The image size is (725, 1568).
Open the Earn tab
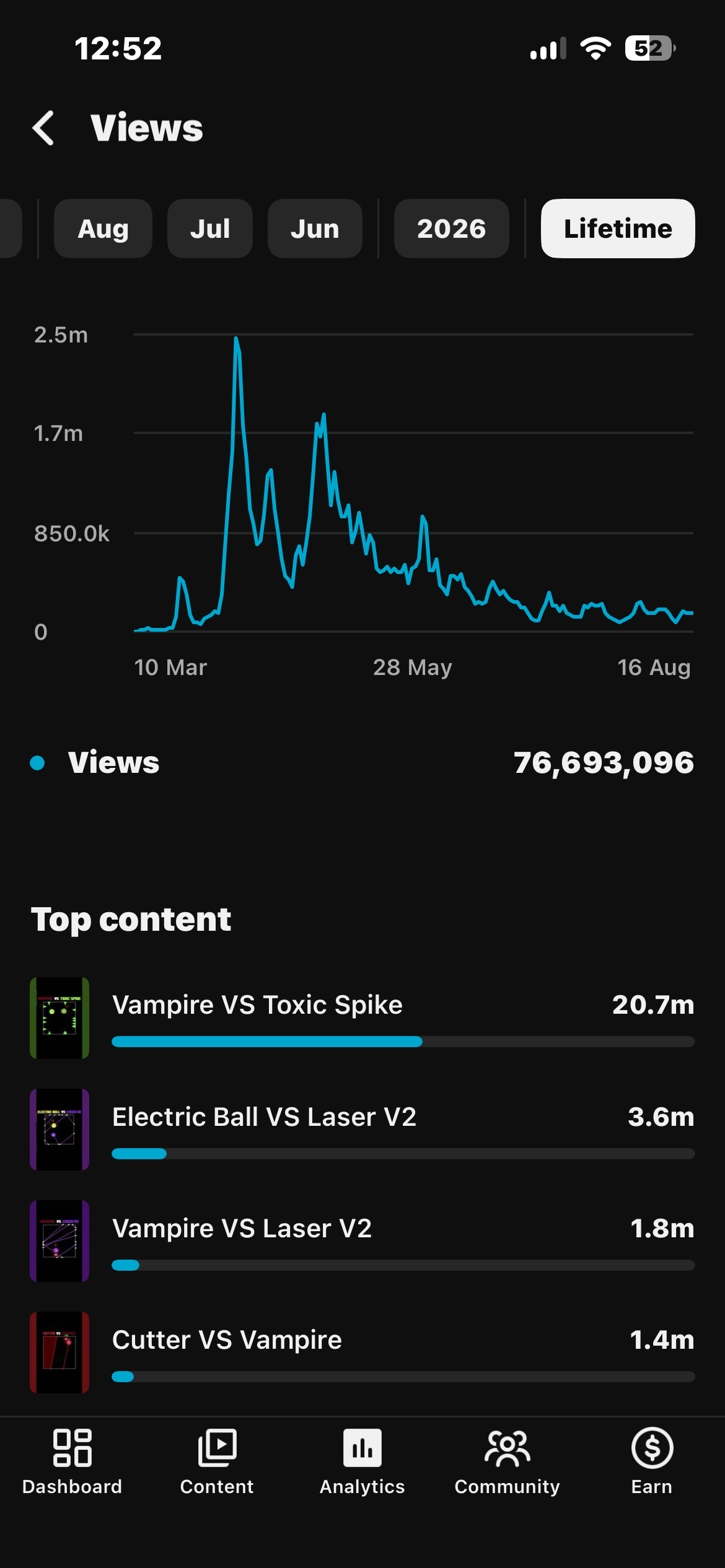coord(652,1462)
